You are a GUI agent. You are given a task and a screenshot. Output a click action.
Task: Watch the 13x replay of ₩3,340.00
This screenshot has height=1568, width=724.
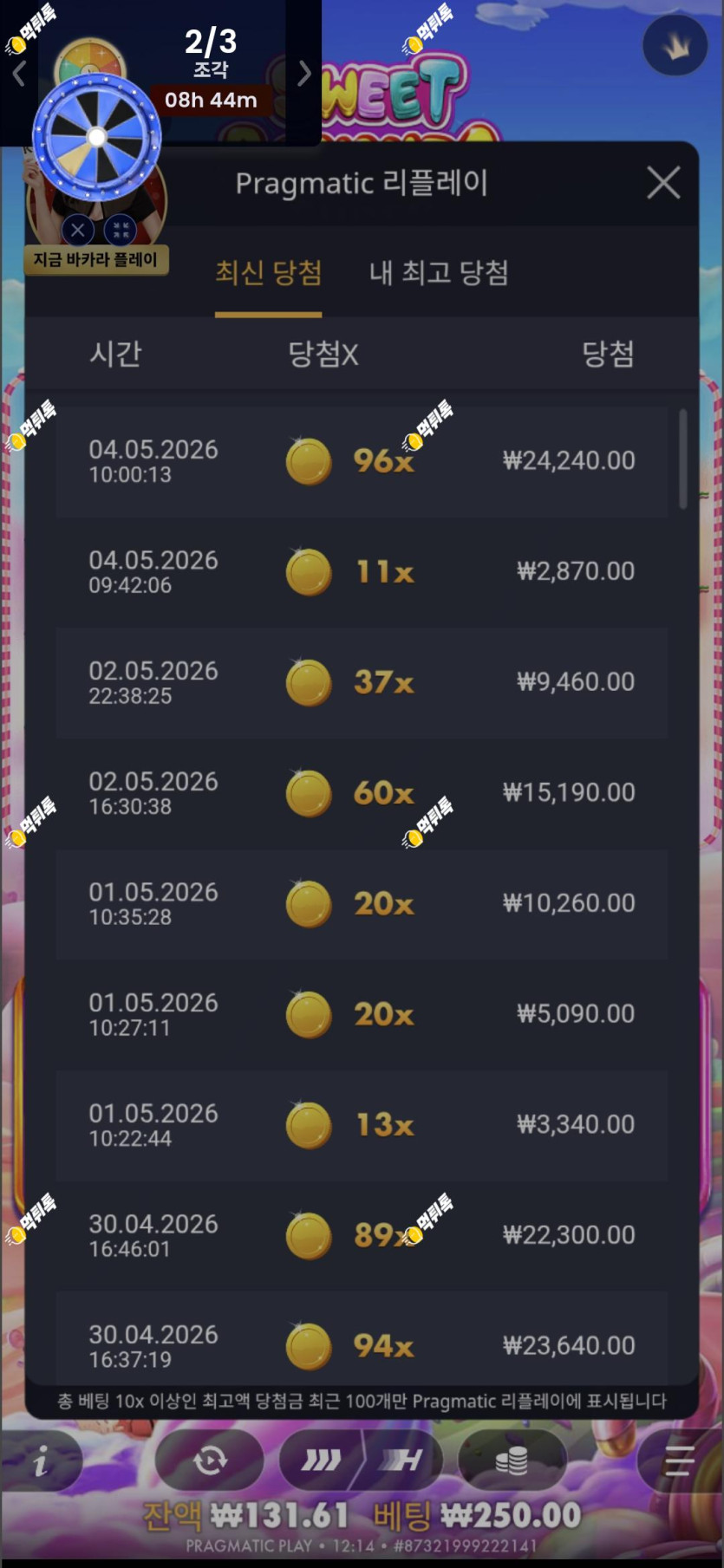pos(362,1125)
